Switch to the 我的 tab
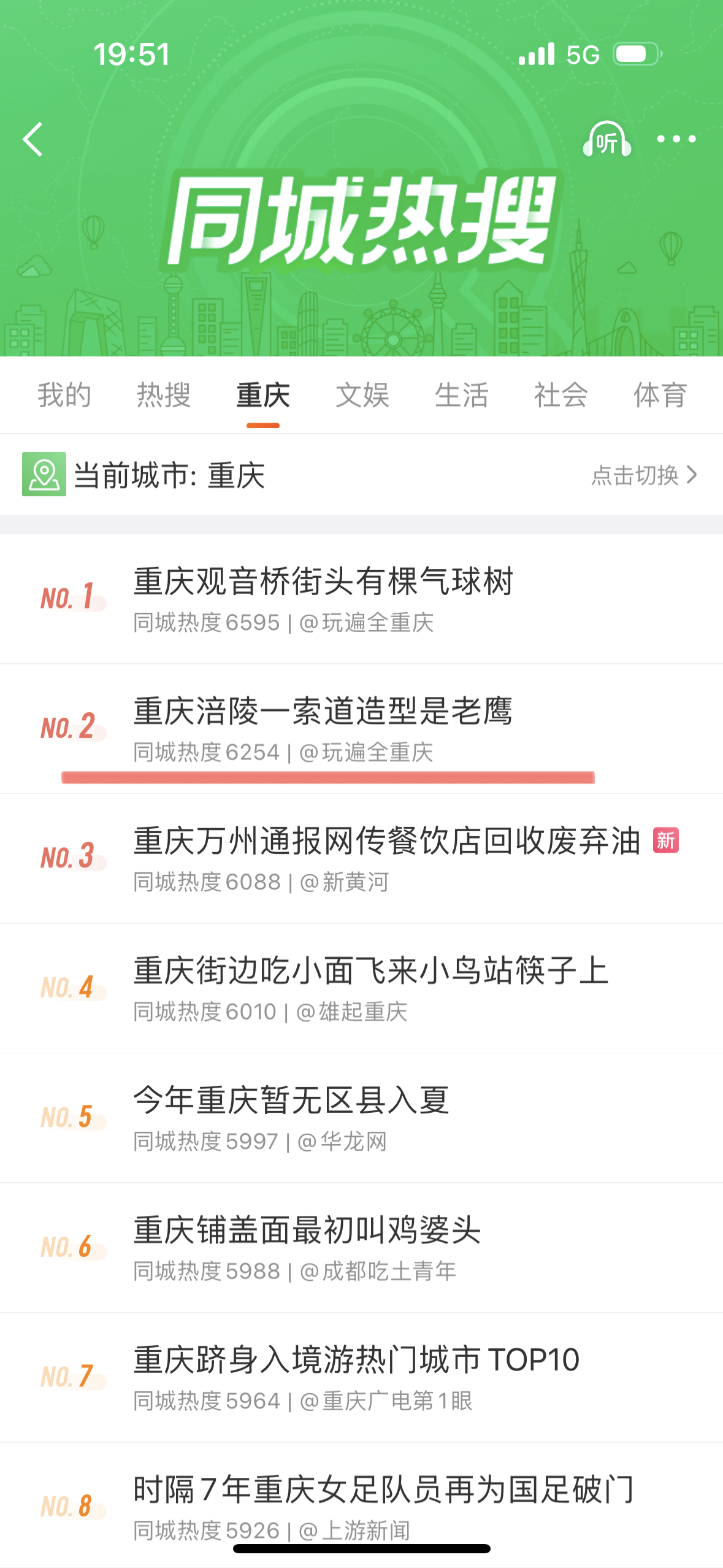This screenshot has width=723, height=1568. (64, 395)
